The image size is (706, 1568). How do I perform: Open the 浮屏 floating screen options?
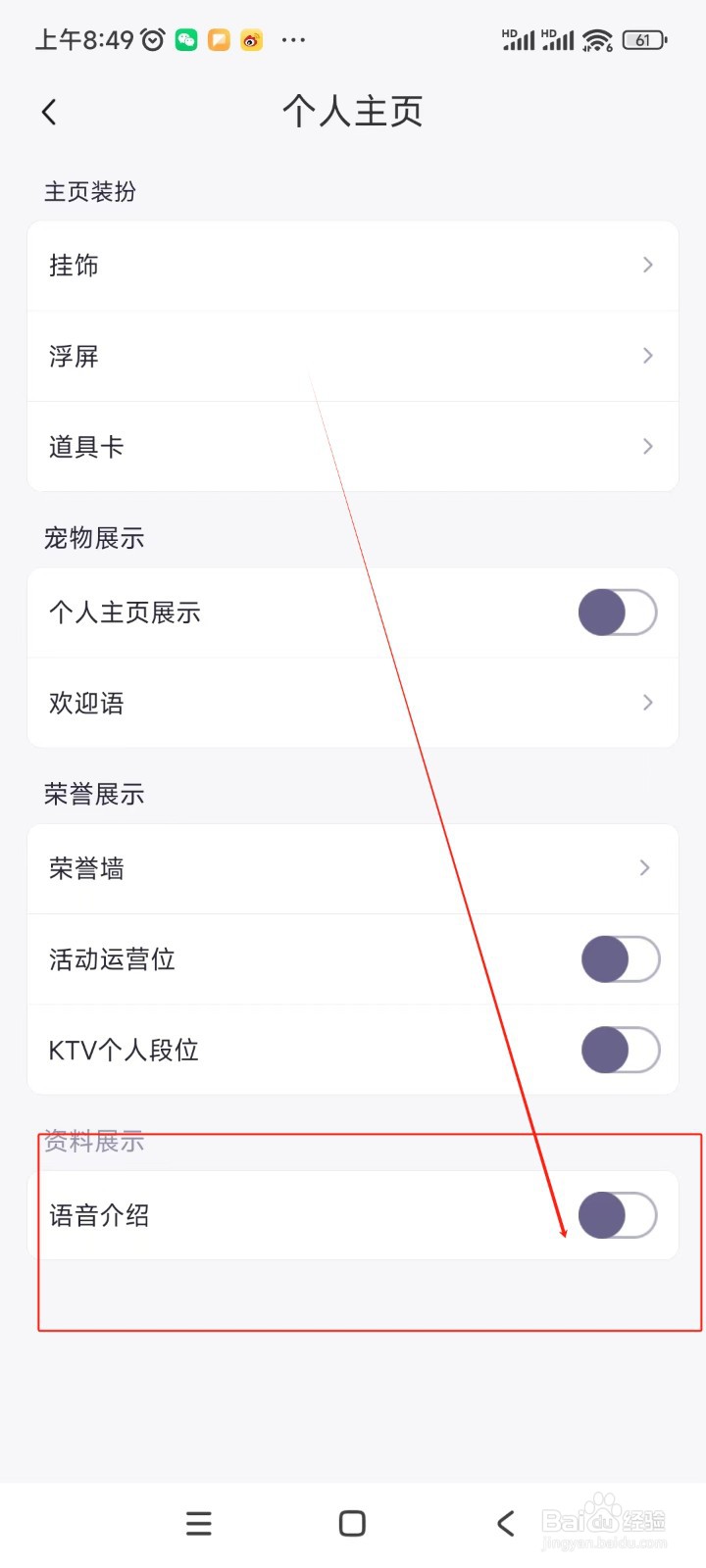coord(353,356)
